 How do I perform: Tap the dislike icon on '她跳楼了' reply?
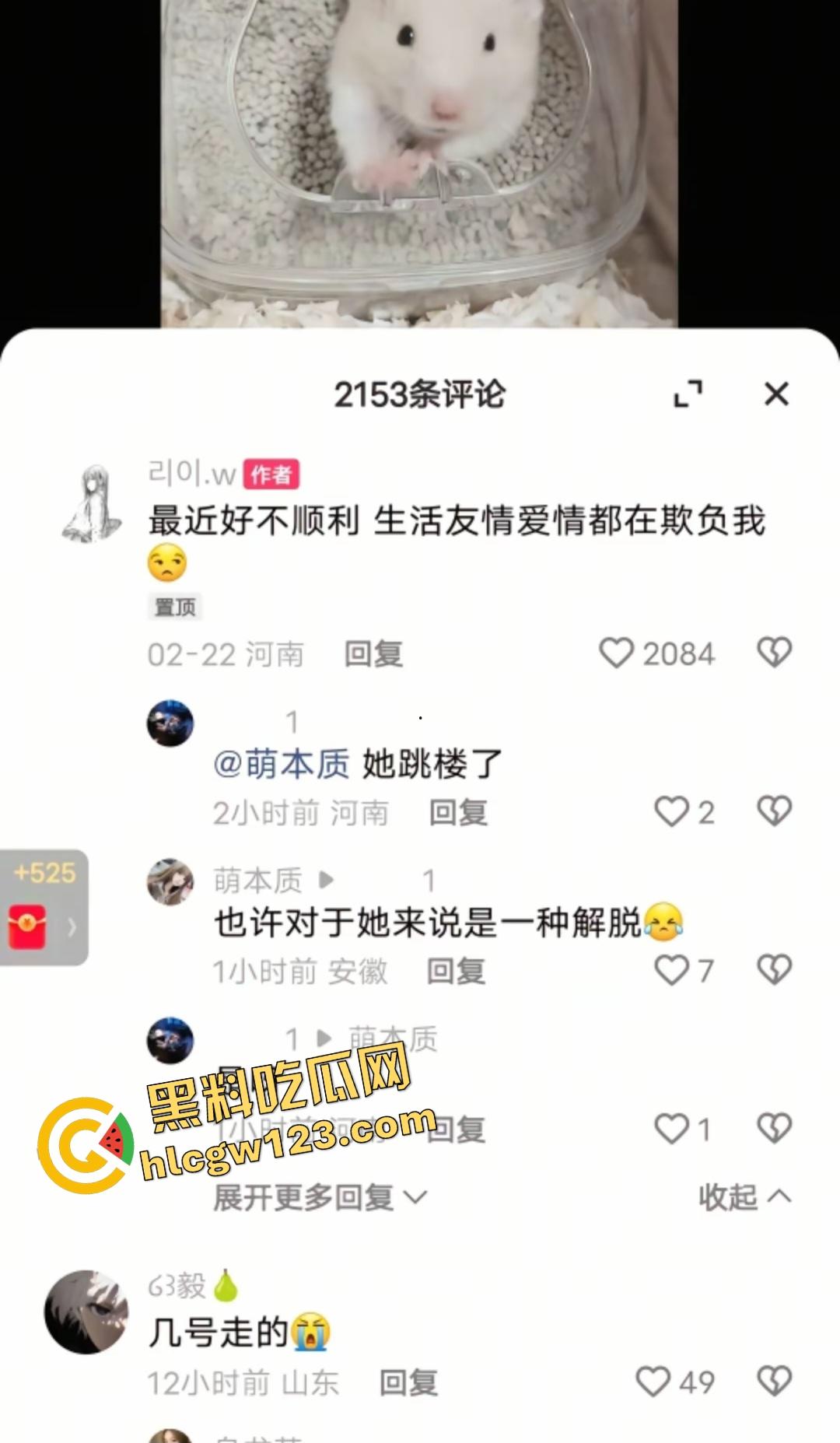click(773, 811)
